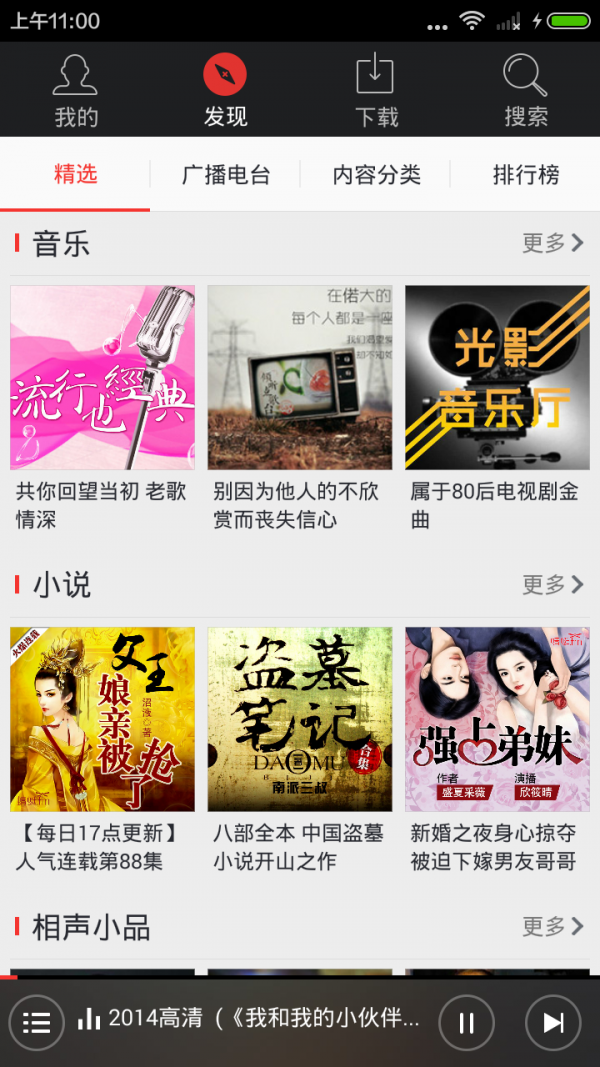
Task: View 更多 in the 音乐 section
Action: [x=552, y=243]
